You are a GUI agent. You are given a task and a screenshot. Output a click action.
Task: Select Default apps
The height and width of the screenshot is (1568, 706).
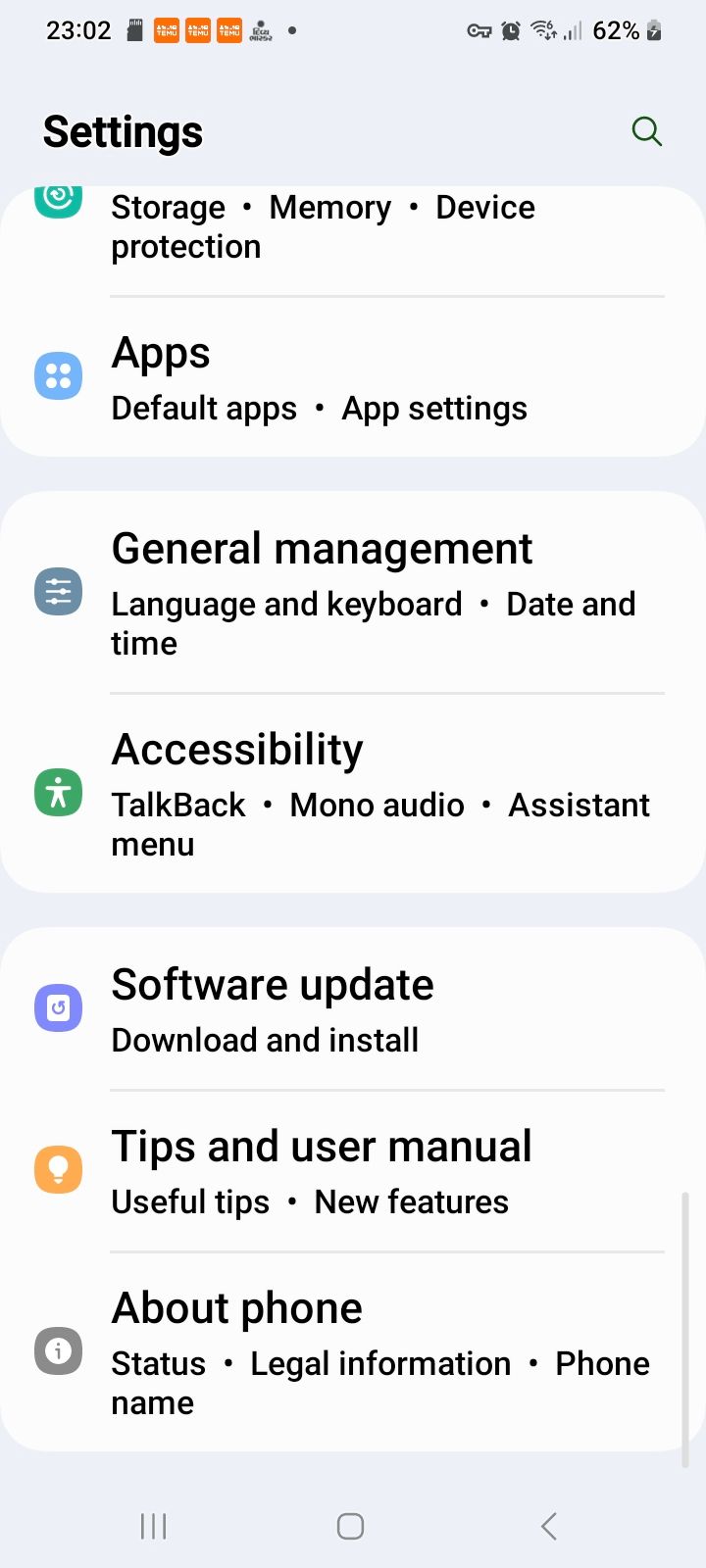tap(203, 408)
